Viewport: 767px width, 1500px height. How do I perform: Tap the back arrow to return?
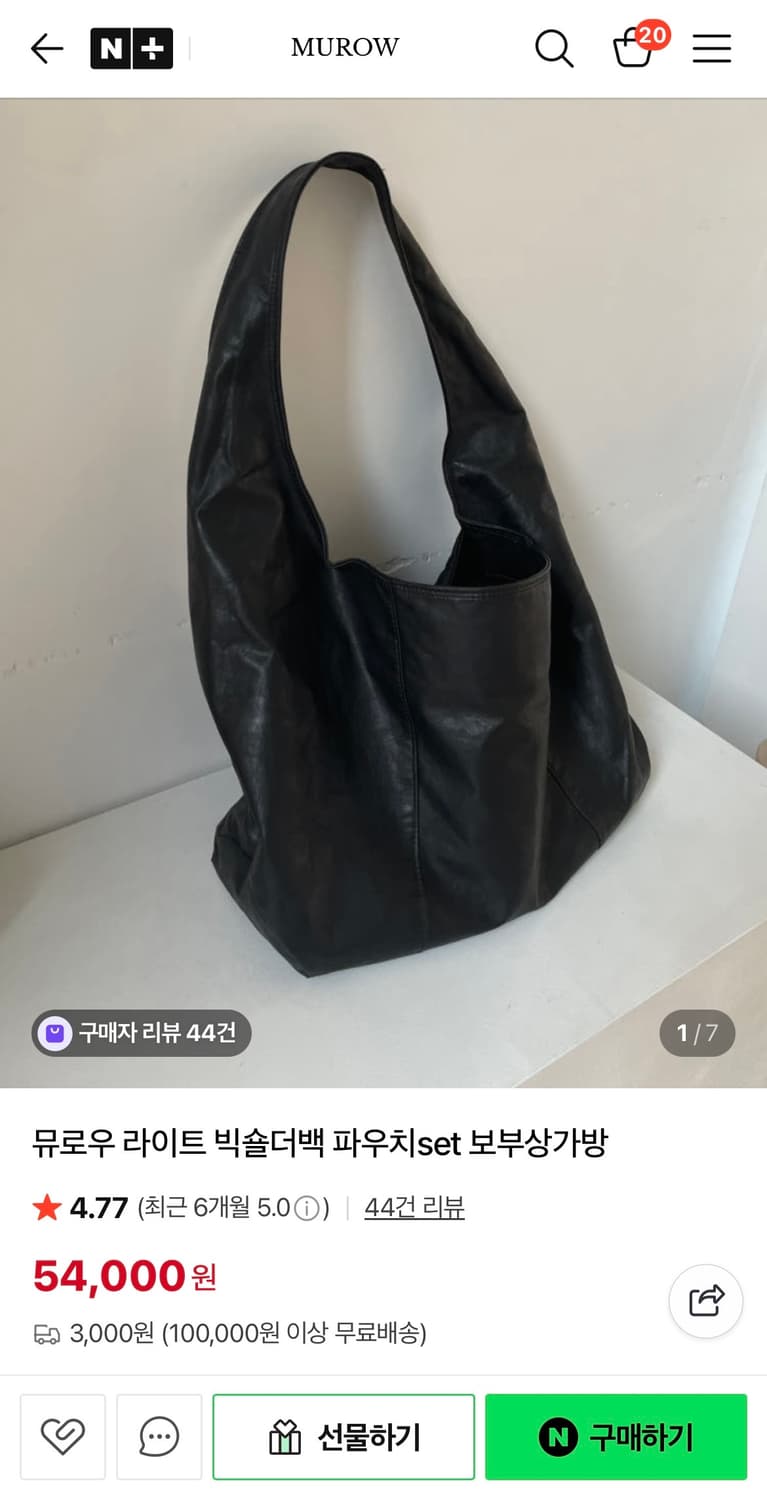(x=46, y=48)
